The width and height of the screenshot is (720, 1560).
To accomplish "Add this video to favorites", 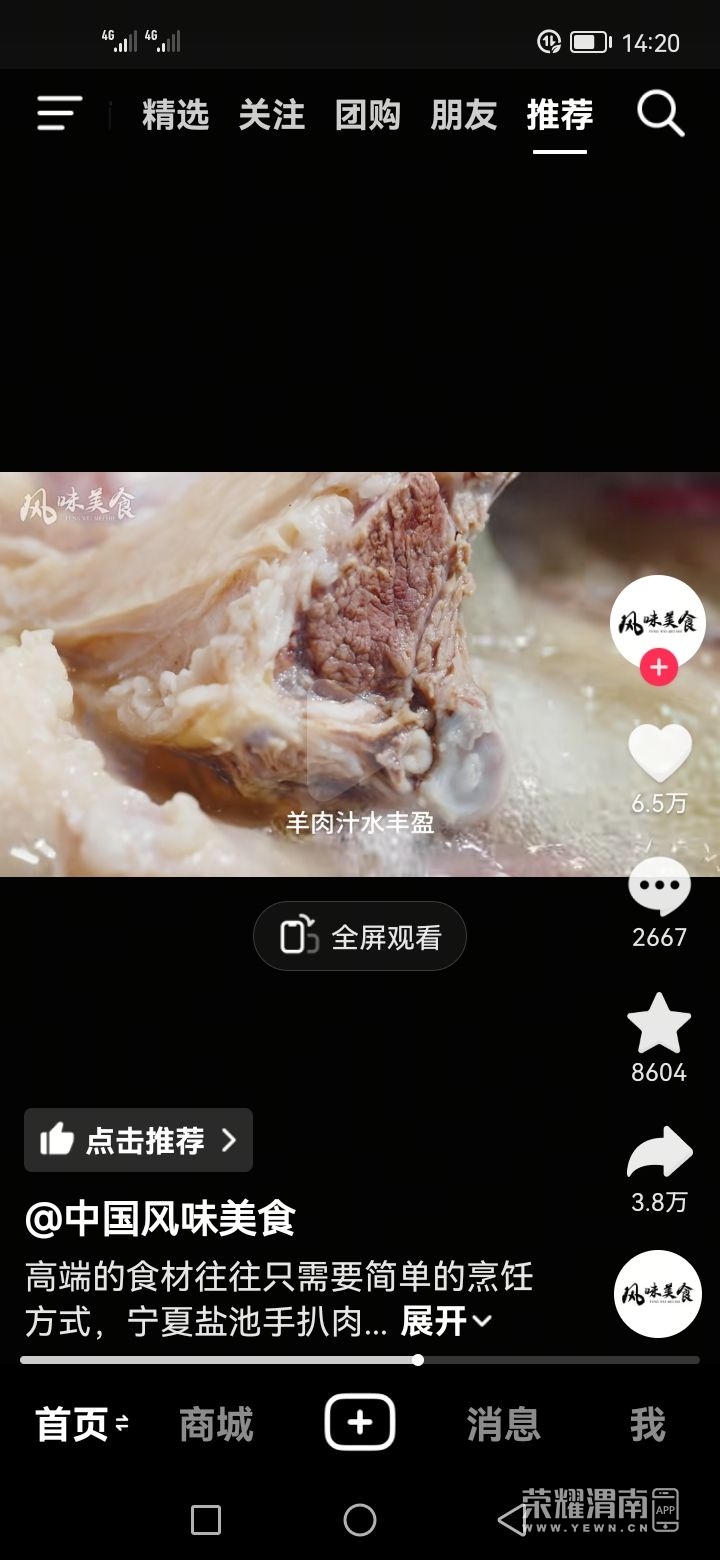I will pos(659,1023).
